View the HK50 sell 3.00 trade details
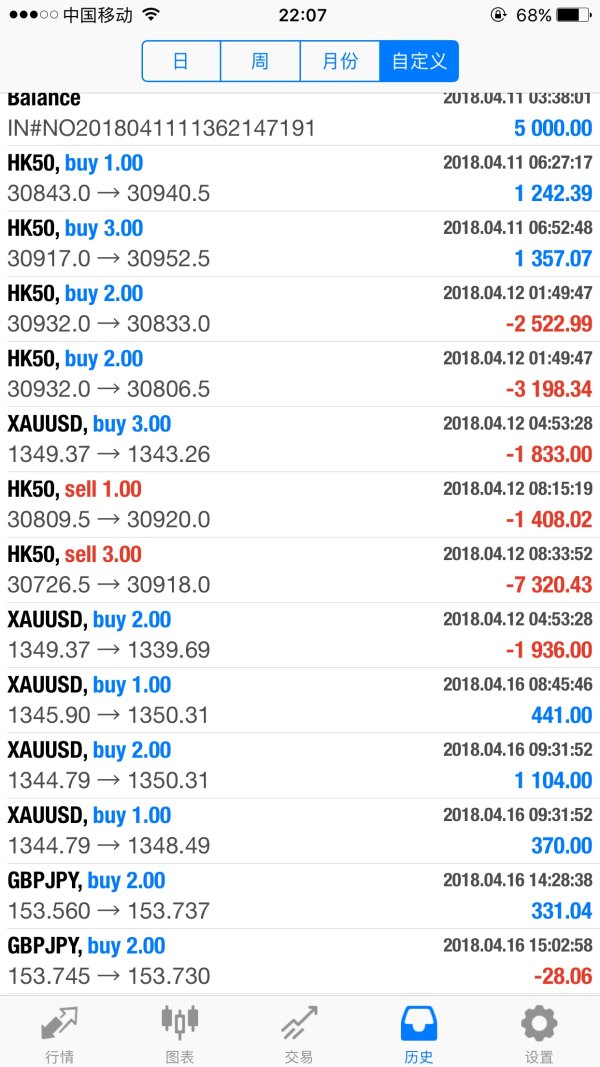 [x=300, y=569]
